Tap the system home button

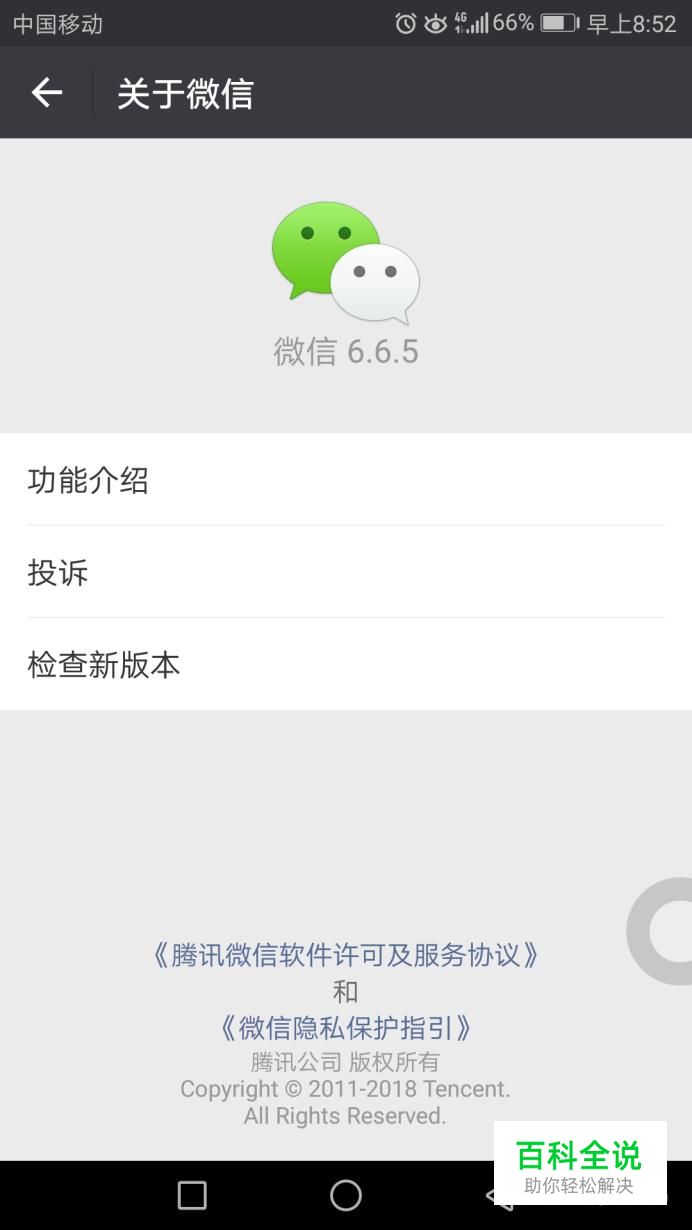(x=345, y=1195)
